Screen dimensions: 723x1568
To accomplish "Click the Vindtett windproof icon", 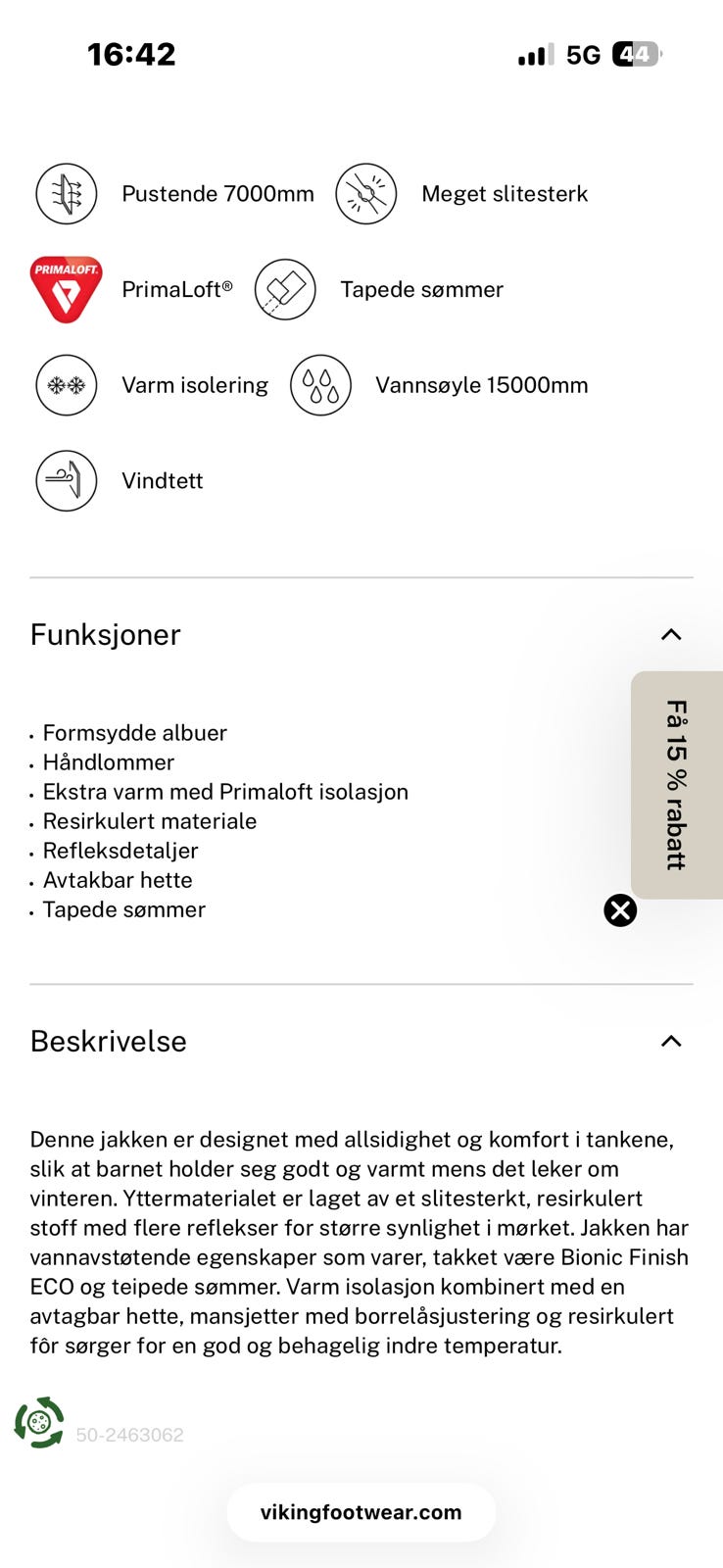I will point(66,480).
